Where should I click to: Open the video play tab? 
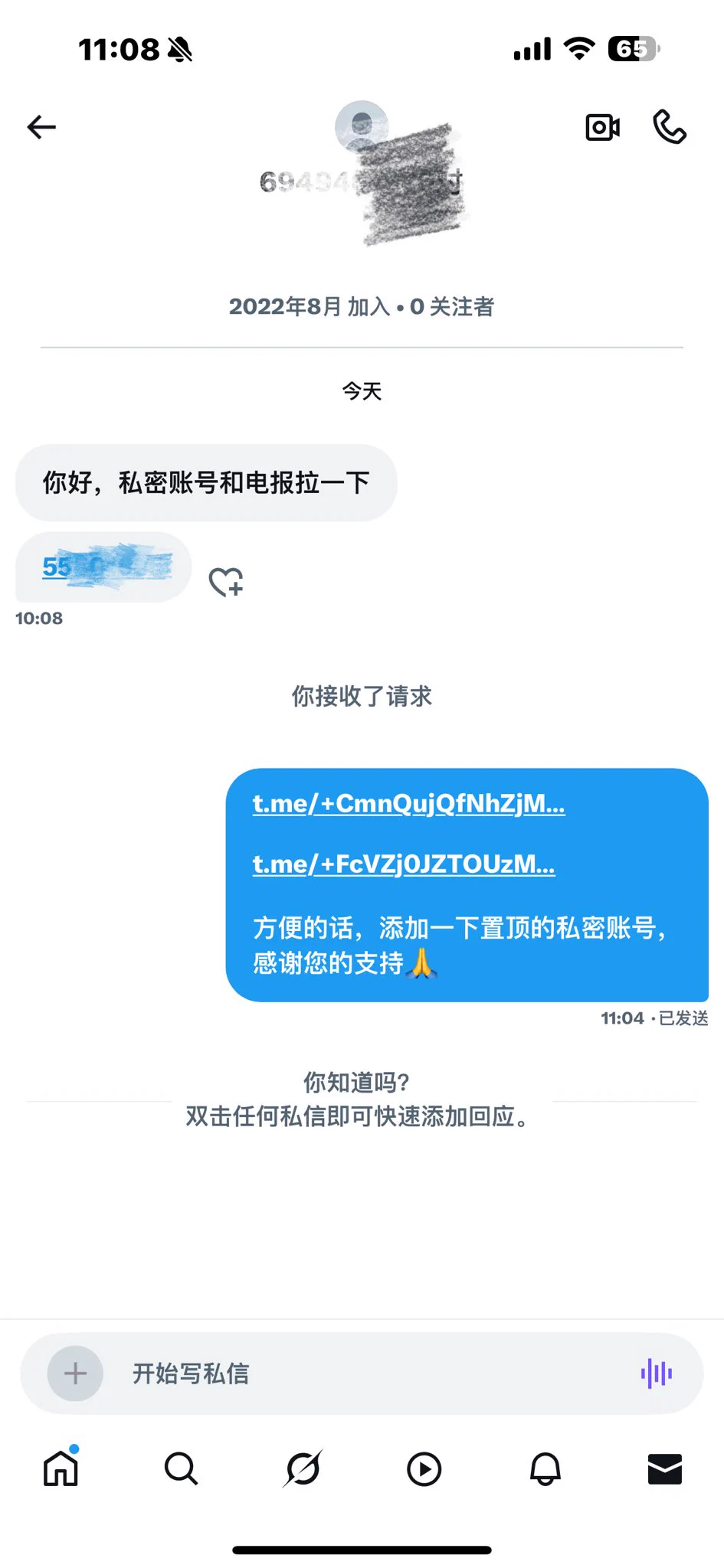coord(424,1468)
